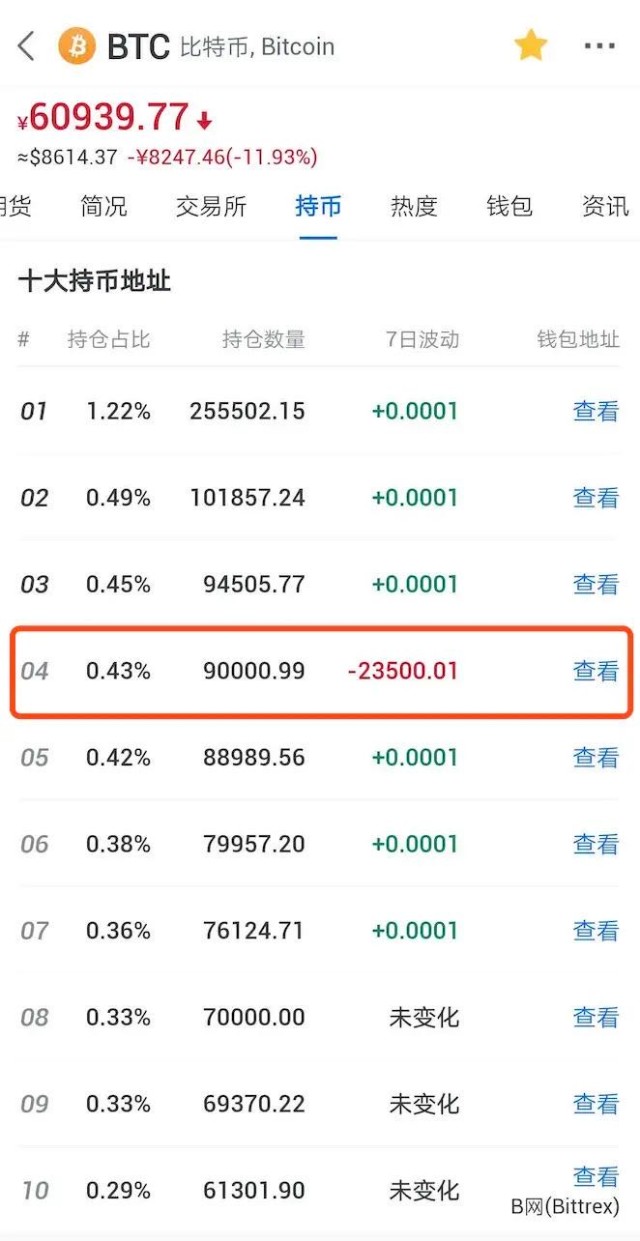The image size is (640, 1241).
Task: Switch to the 简况 tab
Action: 104,207
